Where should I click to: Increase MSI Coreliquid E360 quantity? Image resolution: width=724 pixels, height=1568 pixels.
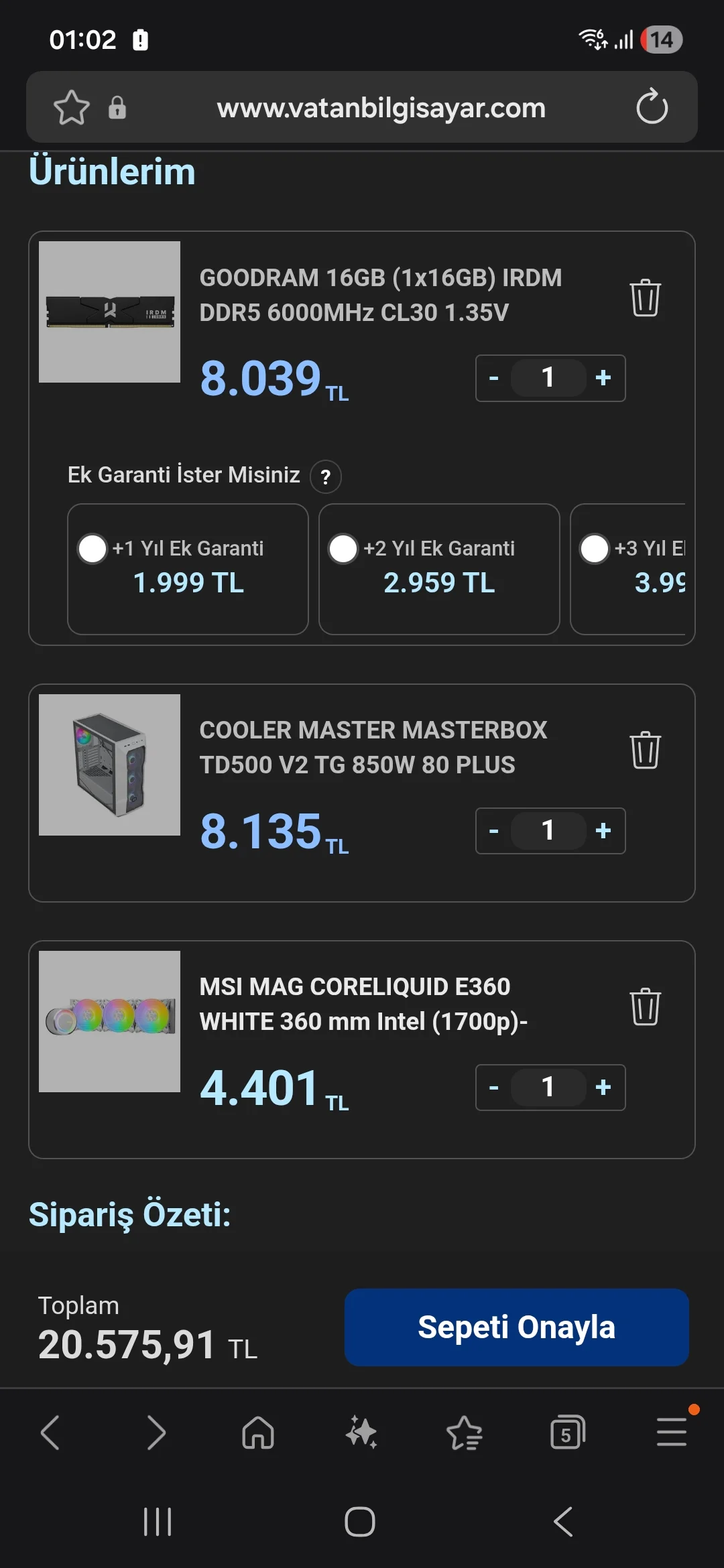[x=603, y=1087]
